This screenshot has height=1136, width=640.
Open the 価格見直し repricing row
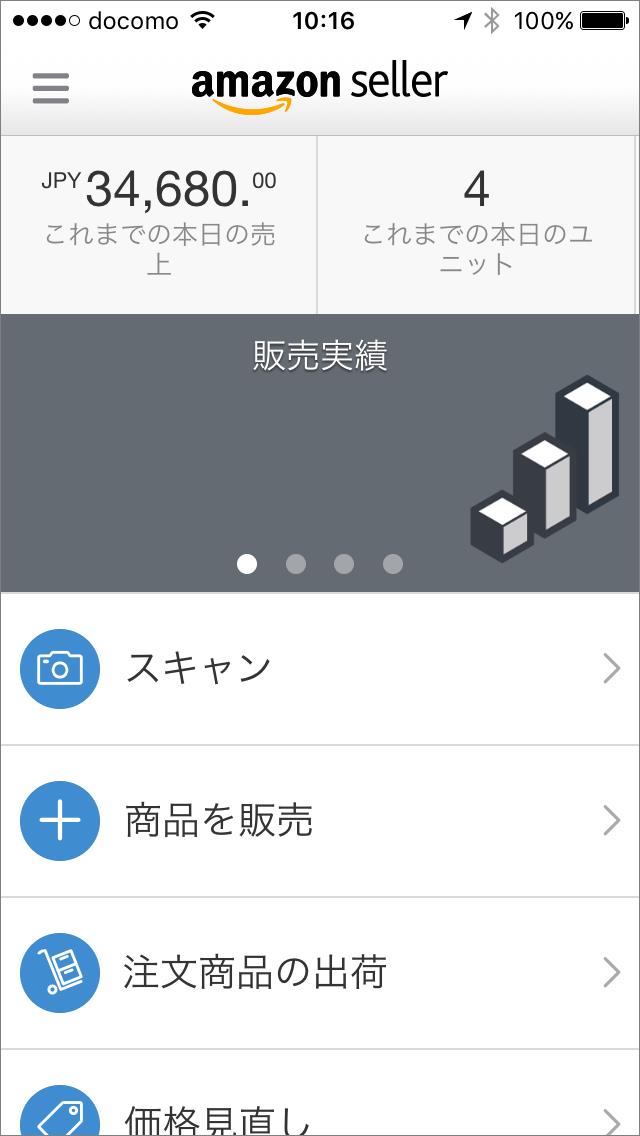[x=320, y=1110]
